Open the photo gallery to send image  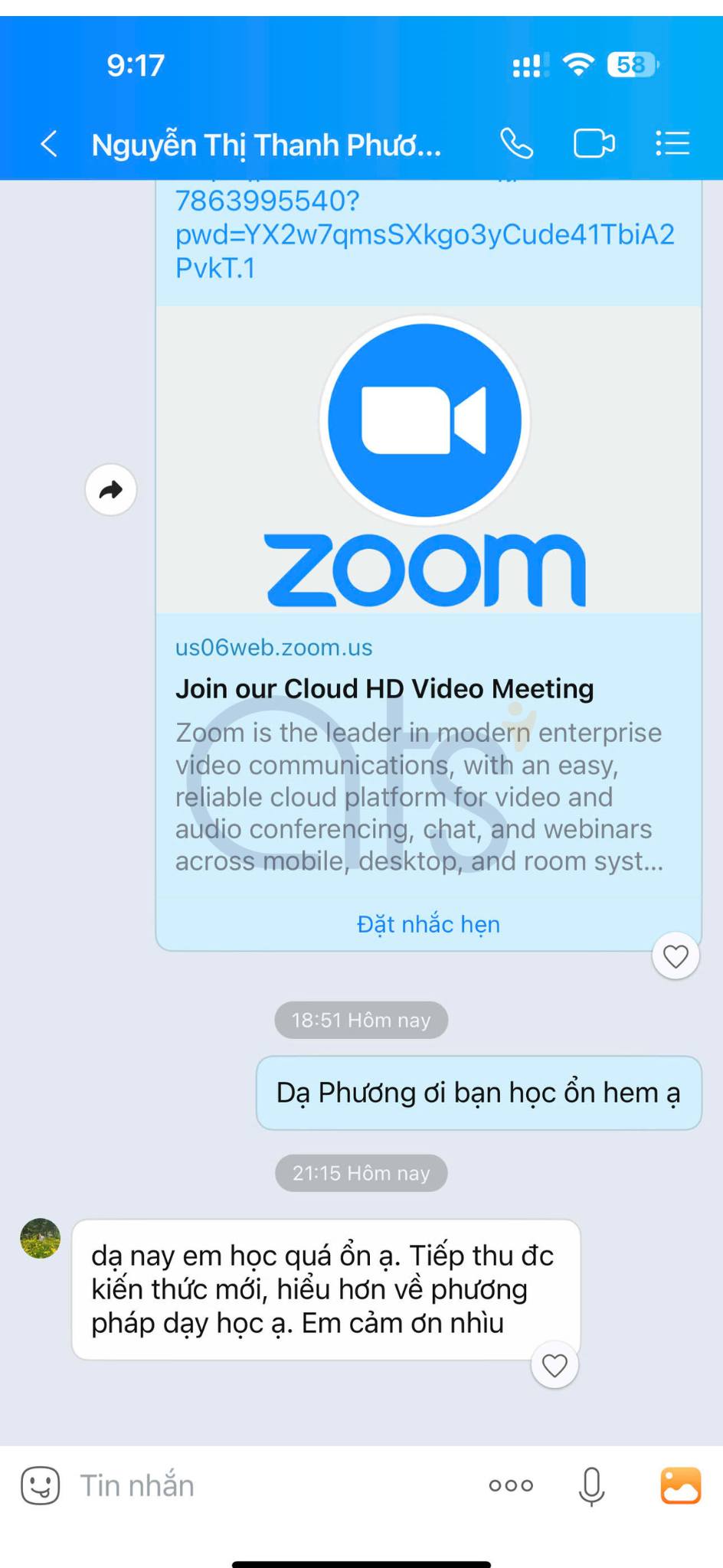[x=680, y=1486]
